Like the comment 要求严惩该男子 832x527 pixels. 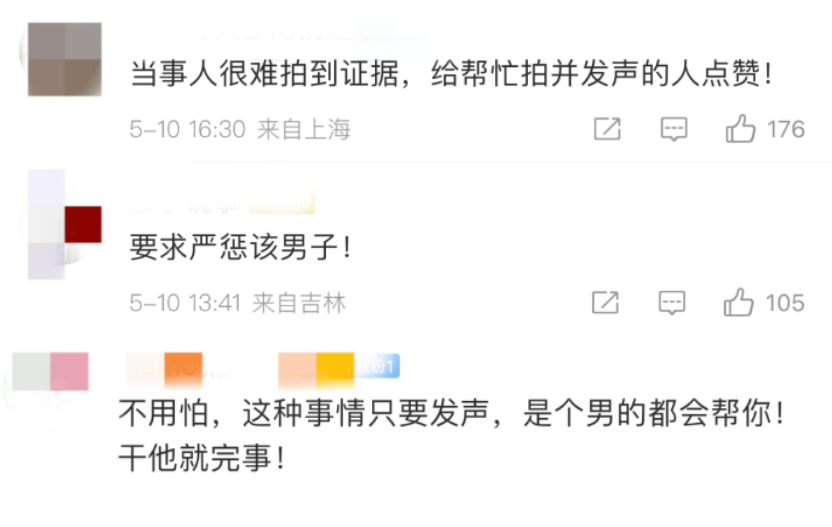(738, 303)
